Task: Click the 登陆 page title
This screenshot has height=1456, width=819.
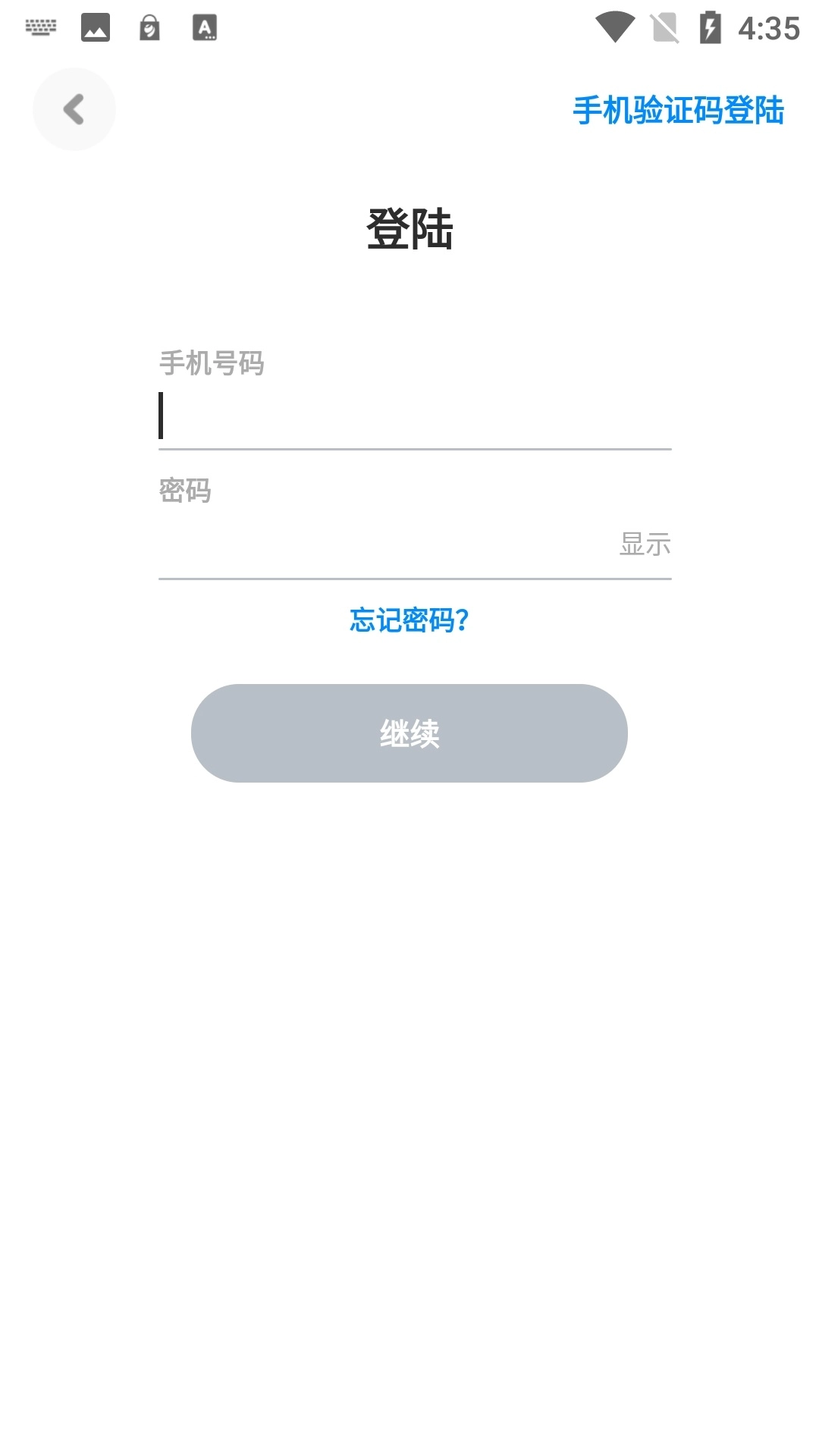Action: [x=409, y=227]
